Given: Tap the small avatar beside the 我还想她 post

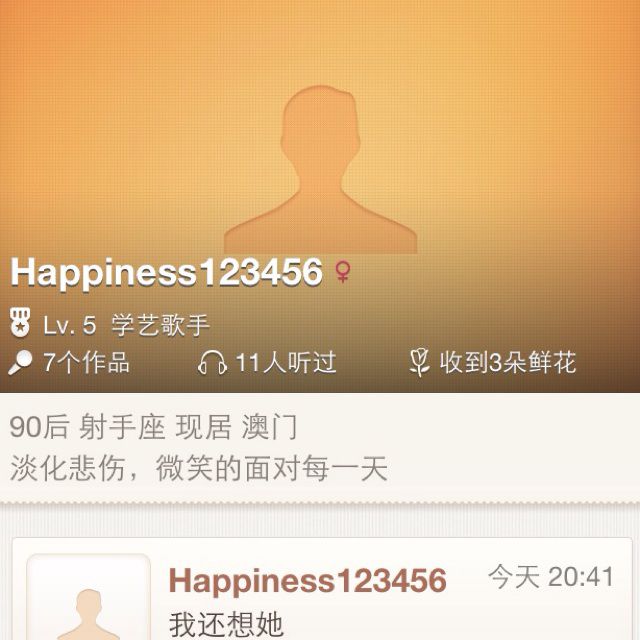Looking at the screenshot, I should click(x=88, y=600).
